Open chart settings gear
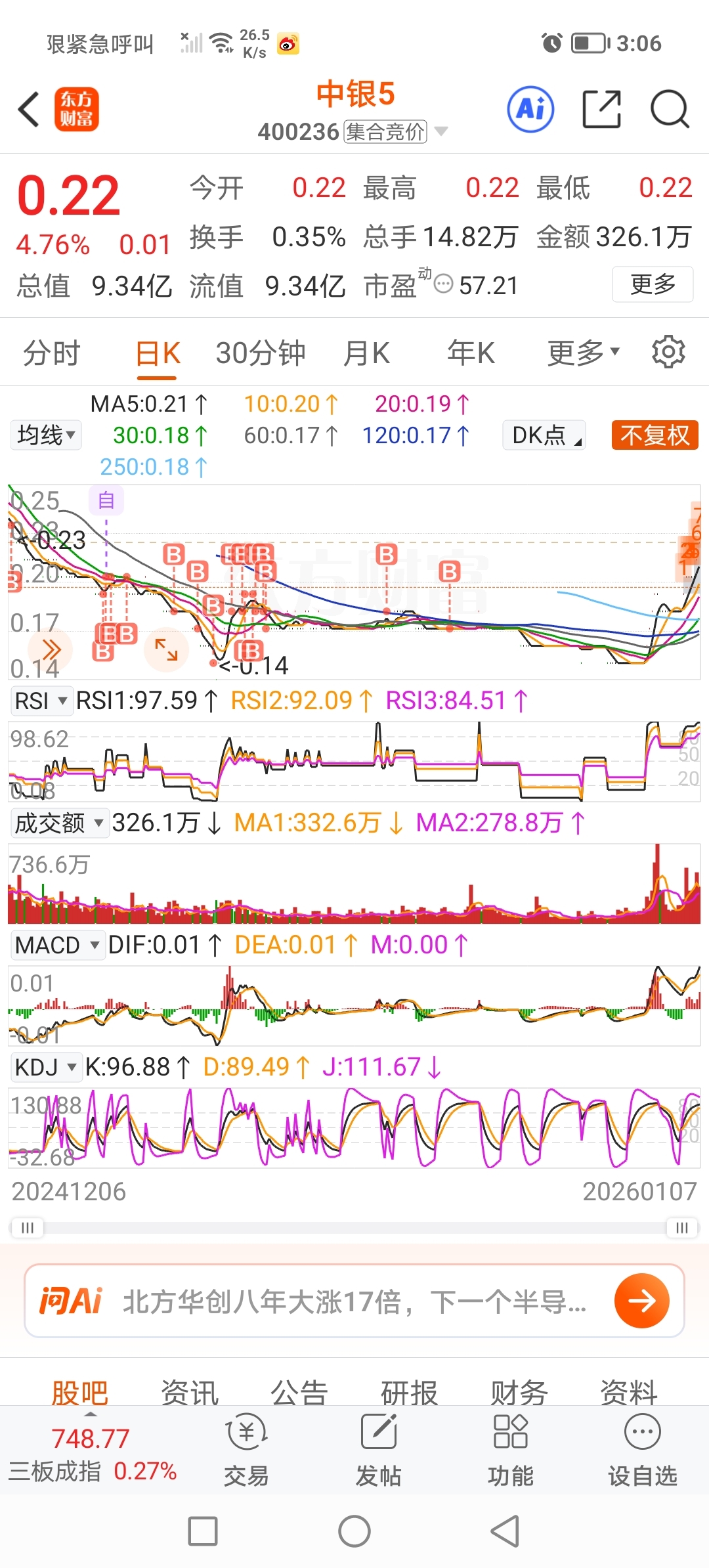709x1568 pixels. (x=668, y=352)
